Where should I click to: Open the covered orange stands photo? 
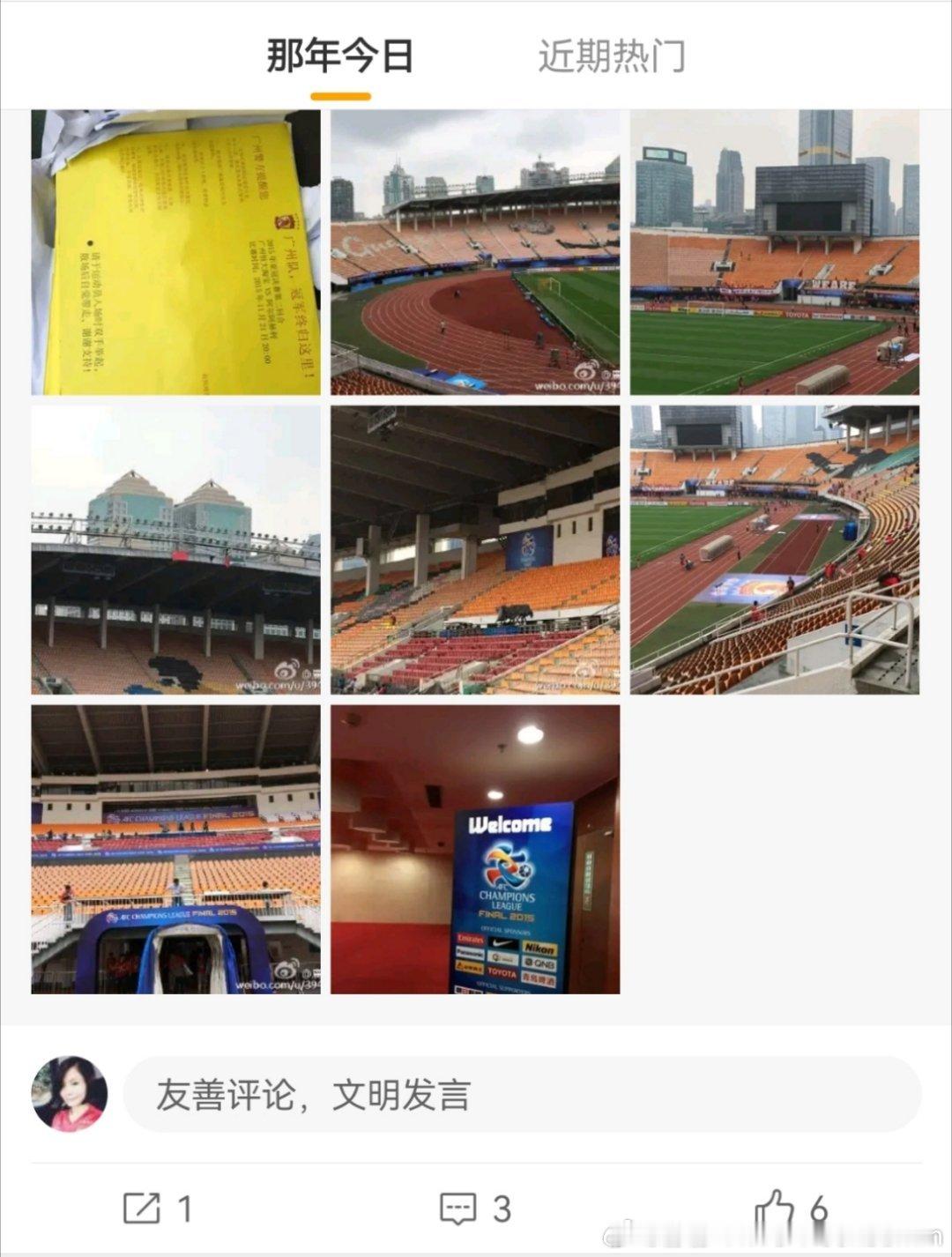pos(475,550)
